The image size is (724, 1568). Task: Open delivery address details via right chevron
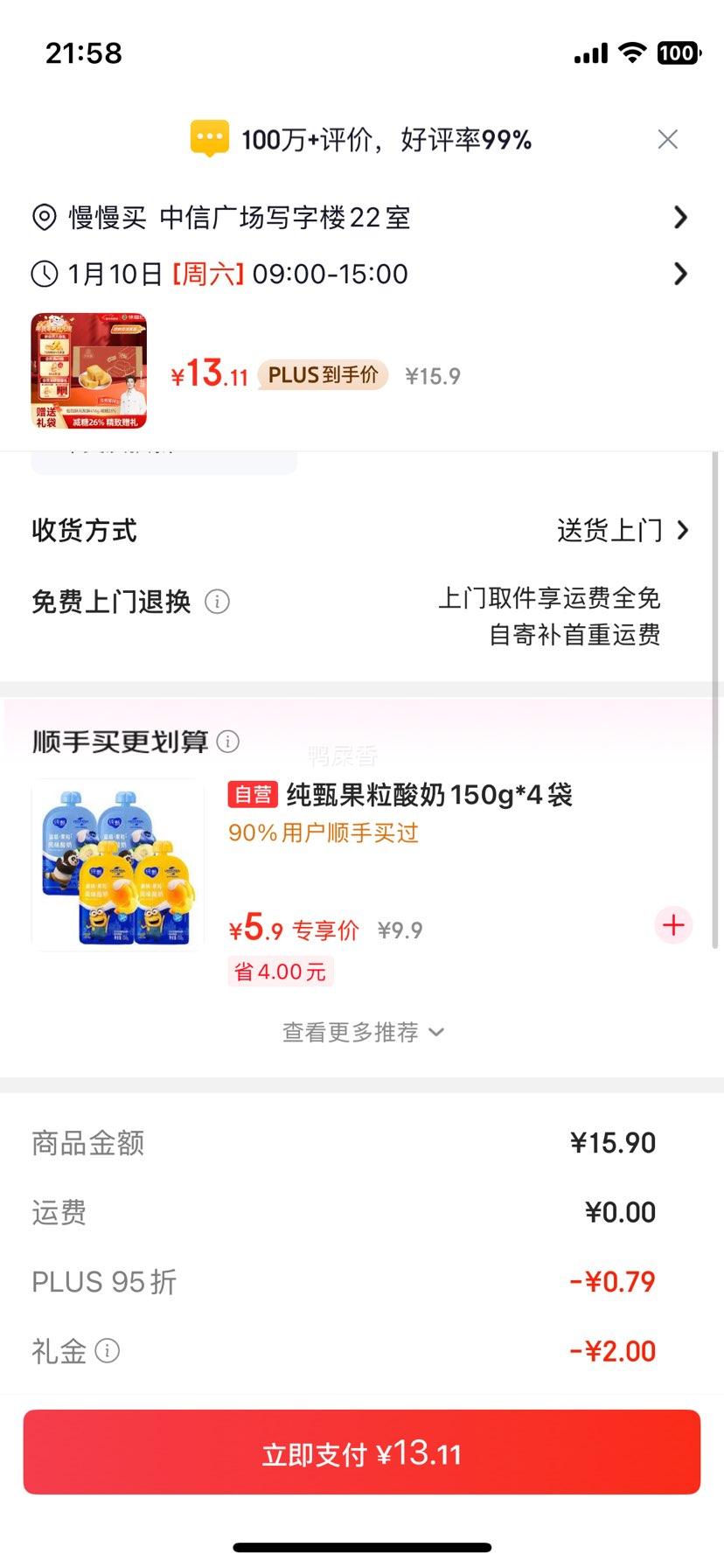point(681,218)
